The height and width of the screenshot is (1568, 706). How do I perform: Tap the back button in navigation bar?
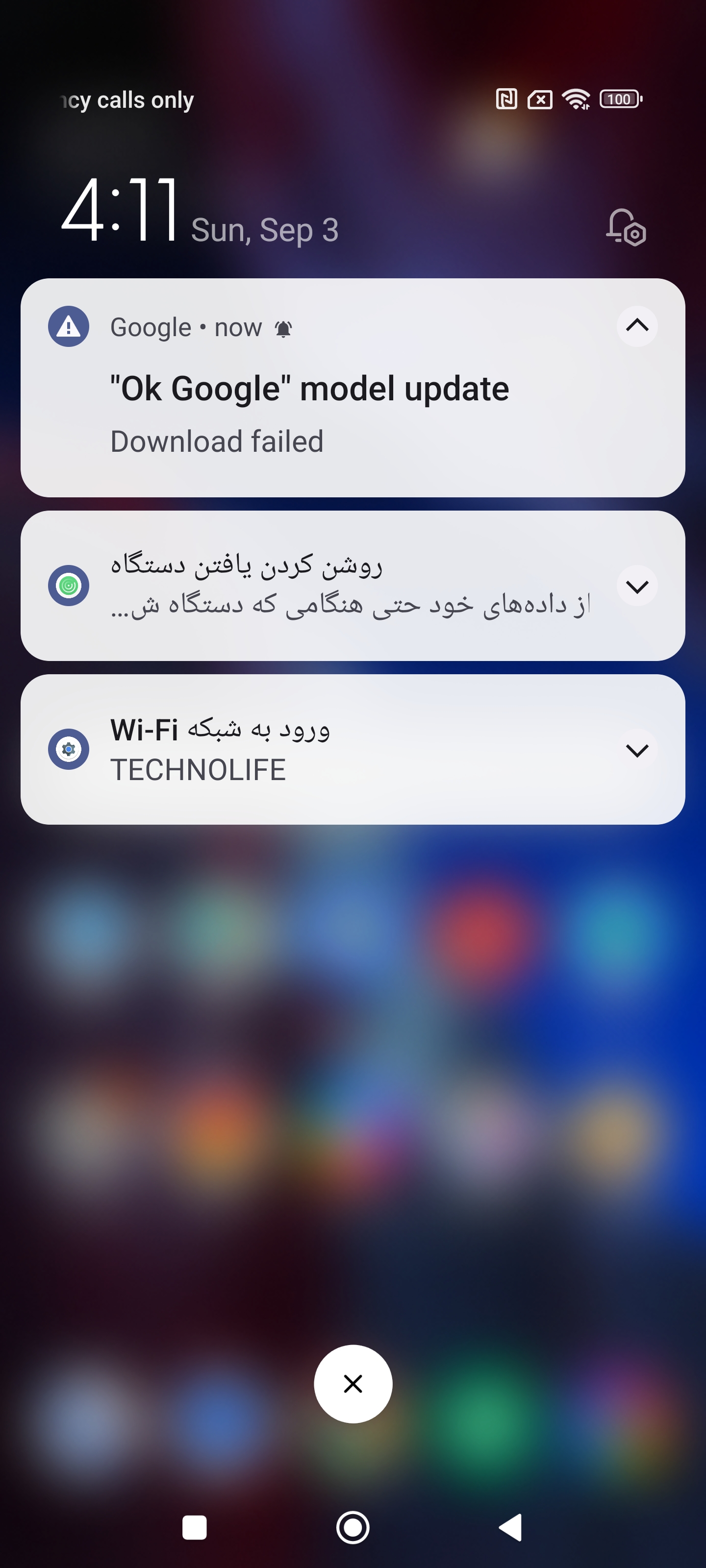coord(510,1527)
